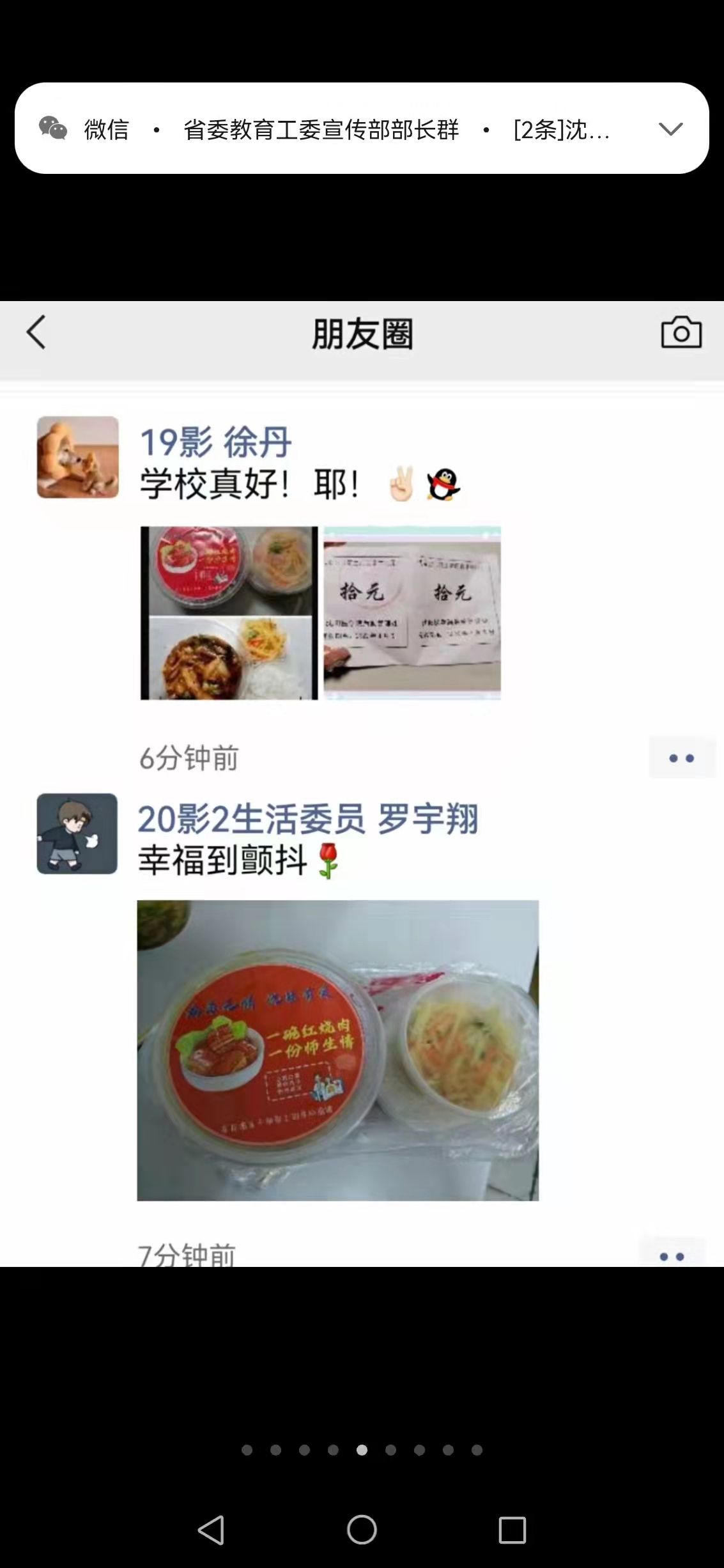724x1568 pixels.
Task: Expand the WeChat notification chevron
Action: click(x=670, y=129)
